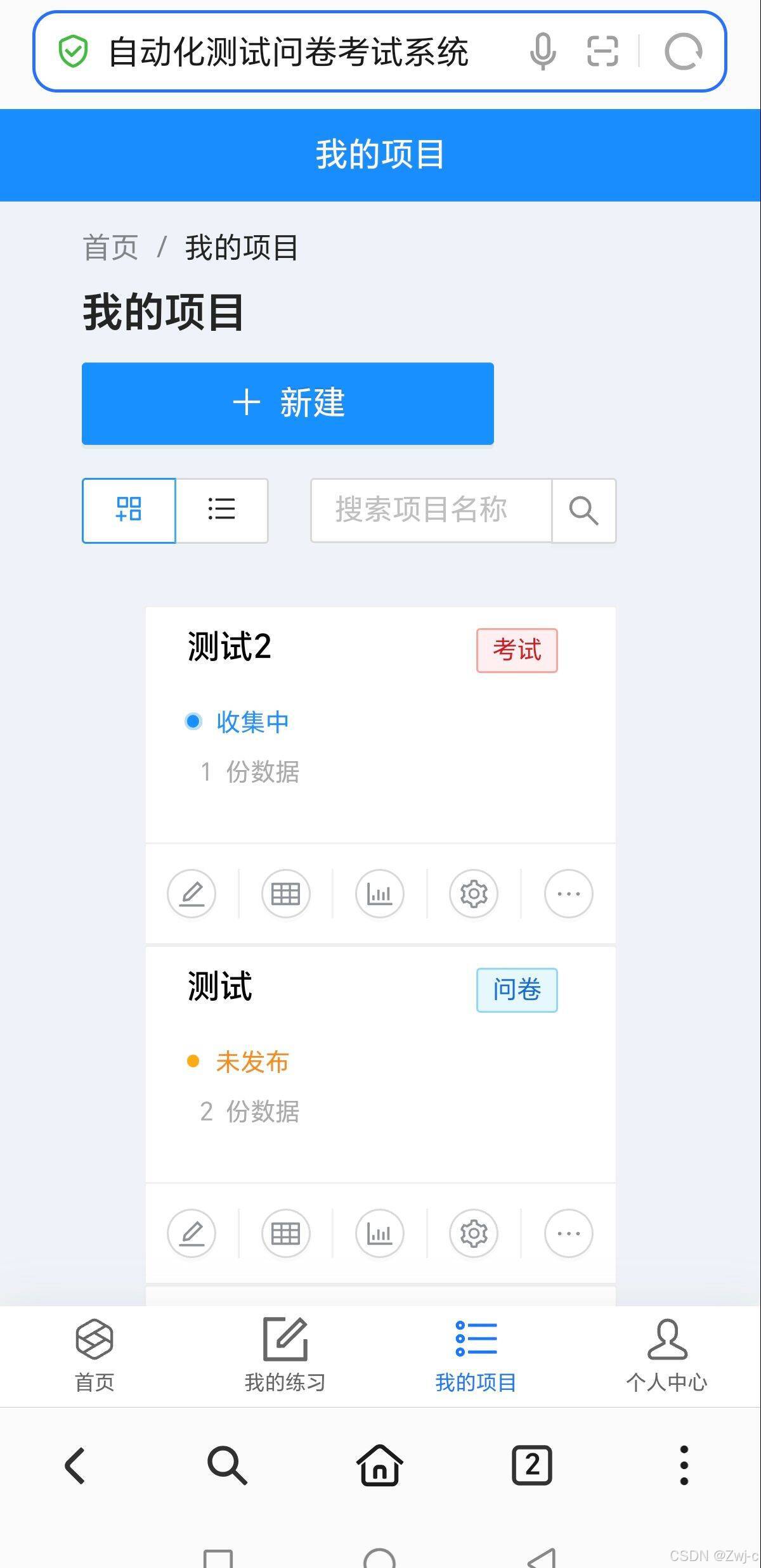Switch to the list view layout
Screen dimensions: 761x1568
[222, 510]
